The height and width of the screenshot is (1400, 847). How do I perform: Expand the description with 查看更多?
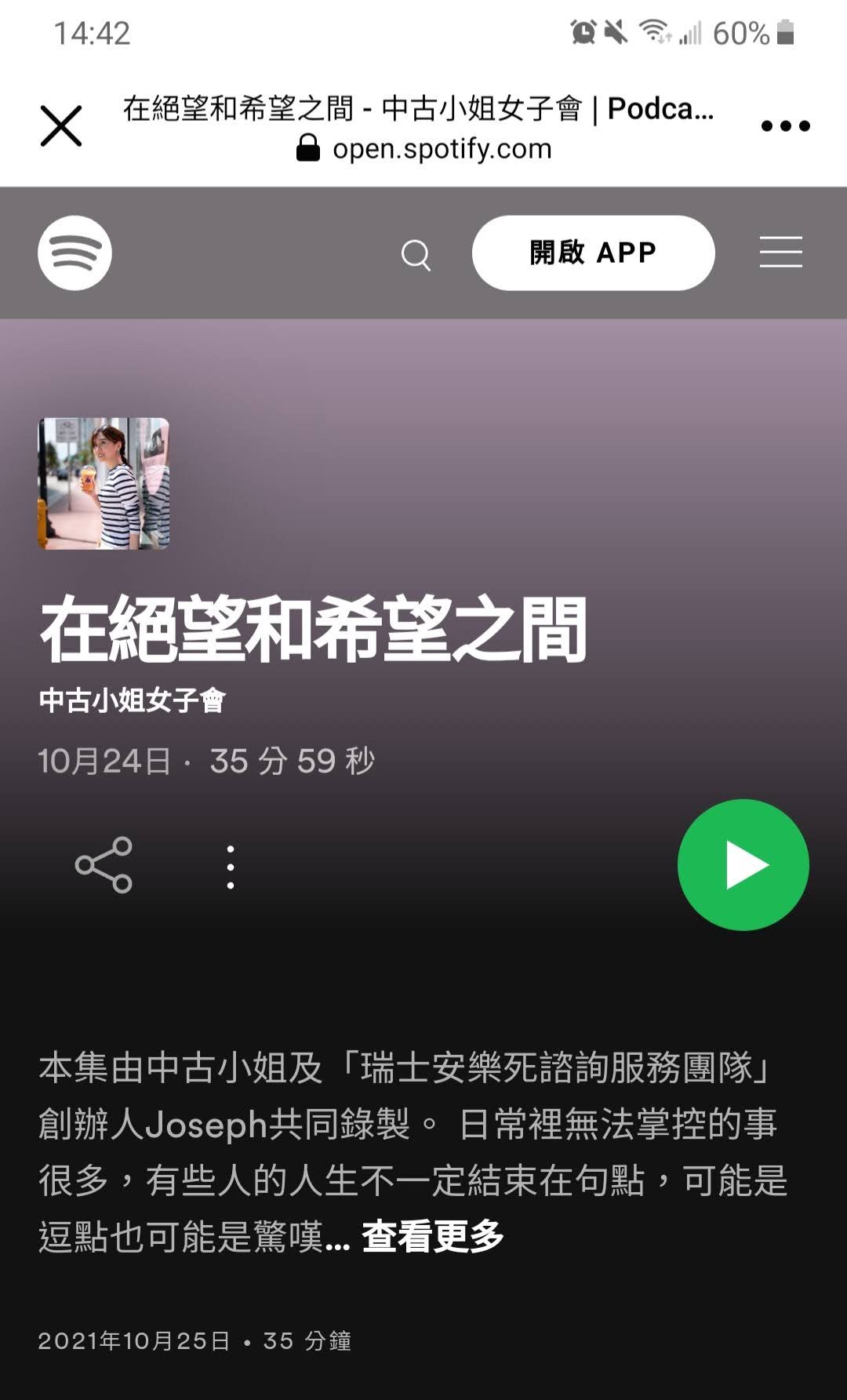pos(432,1237)
